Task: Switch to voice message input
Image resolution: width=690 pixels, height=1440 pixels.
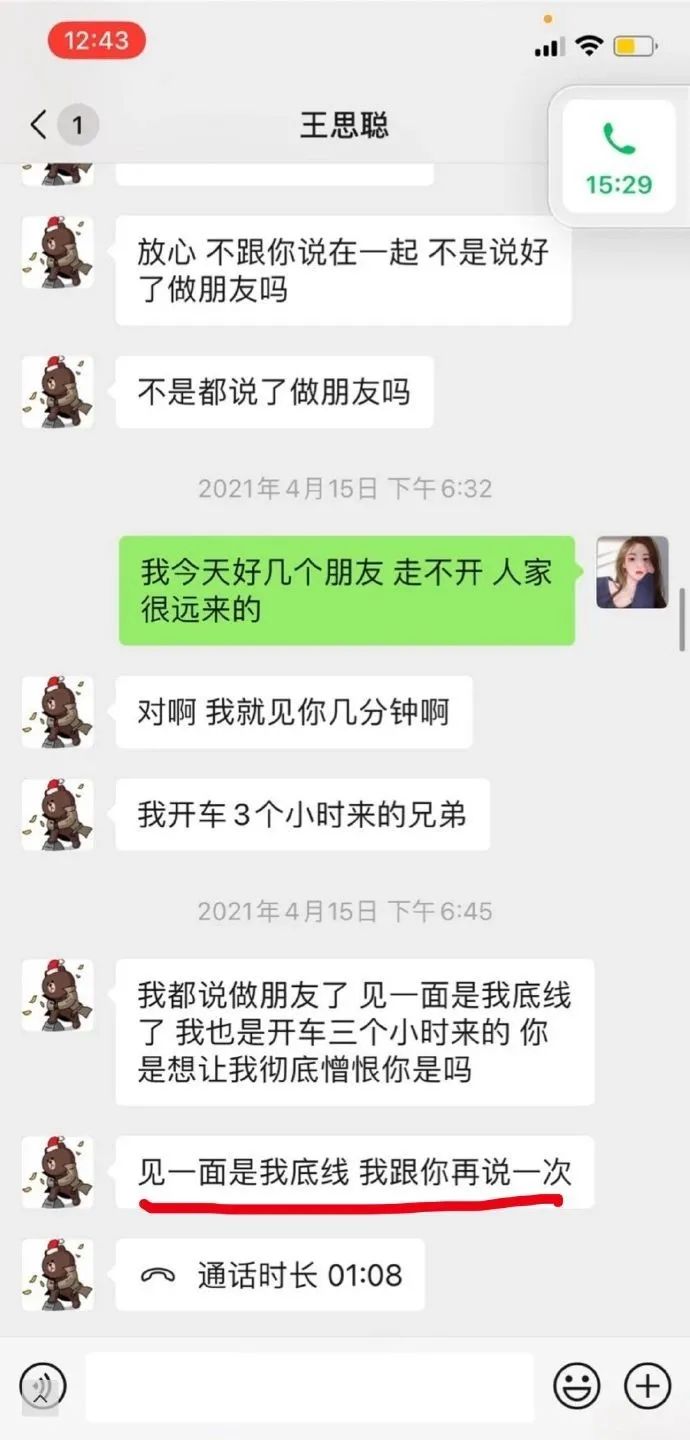Action: point(43,1386)
